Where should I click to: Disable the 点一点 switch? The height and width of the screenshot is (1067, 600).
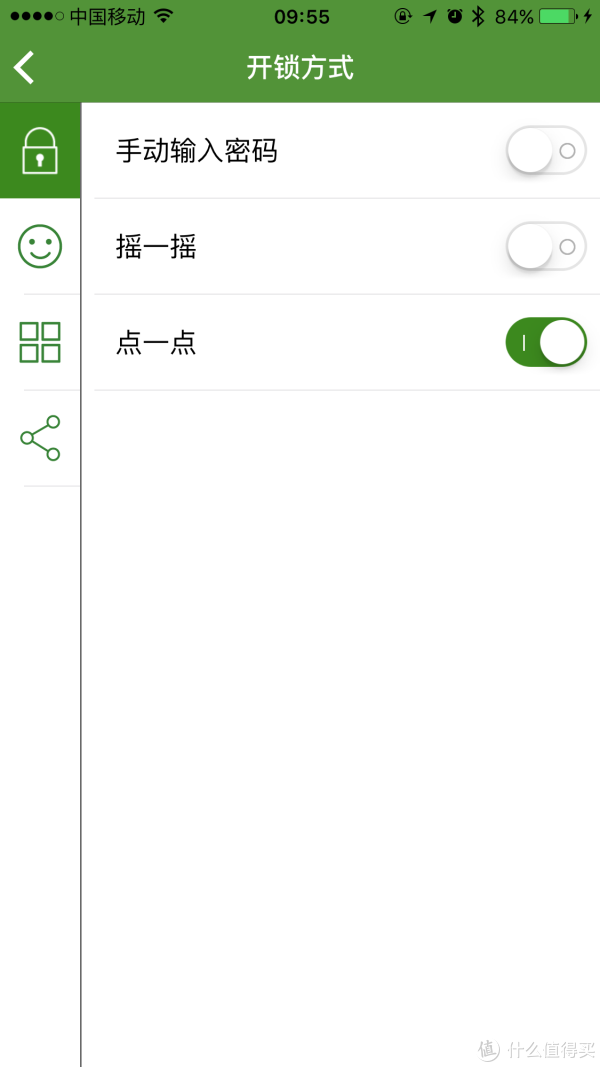point(546,342)
